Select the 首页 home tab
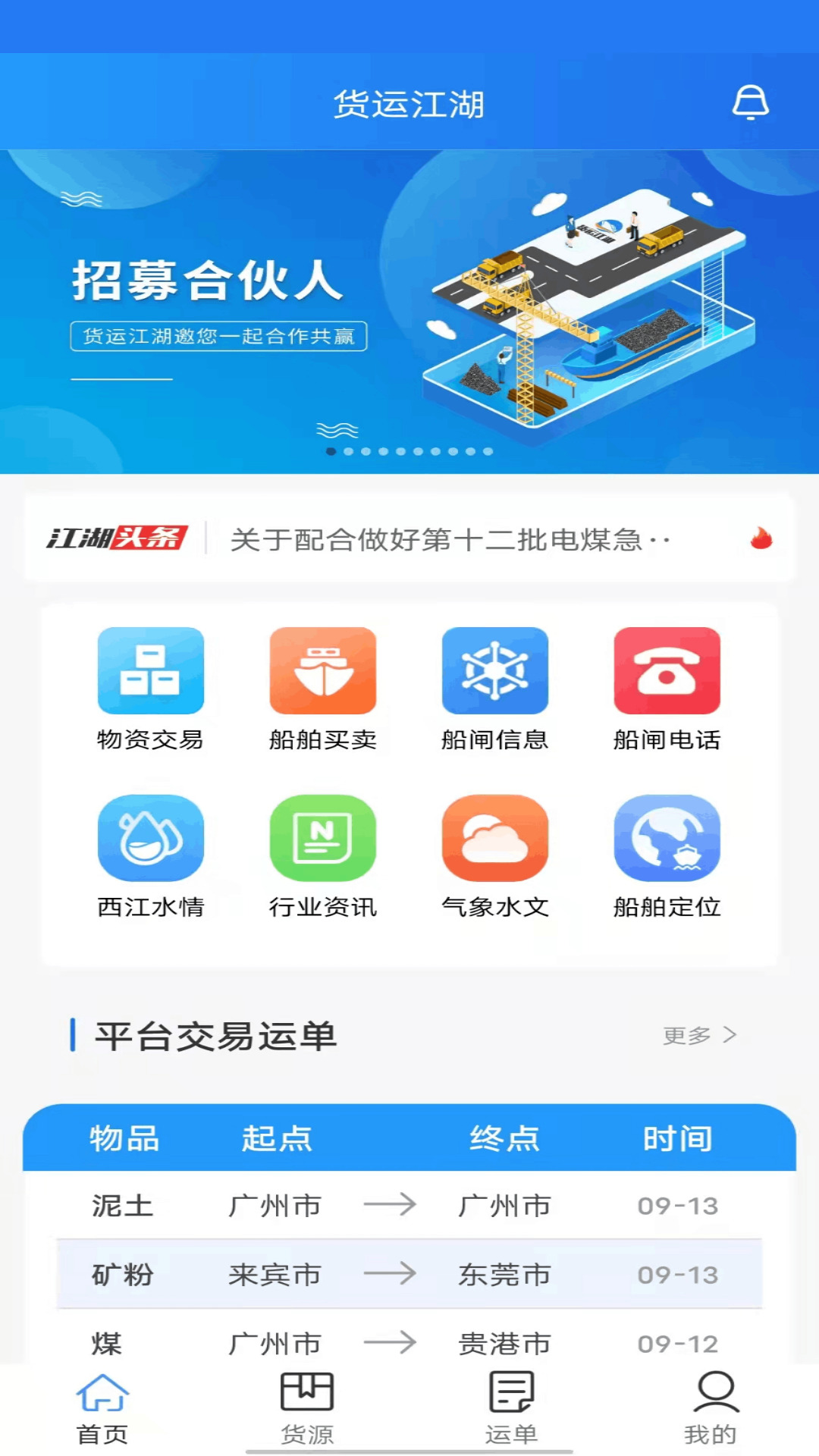 (102, 1407)
